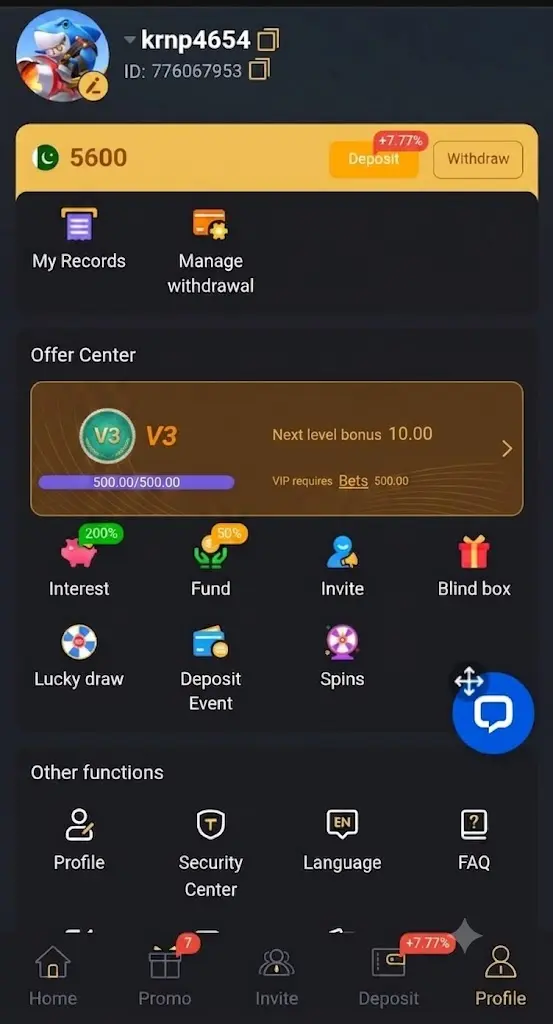The width and height of the screenshot is (553, 1024).
Task: Tap the orange Deposit button
Action: pyautogui.click(x=373, y=159)
